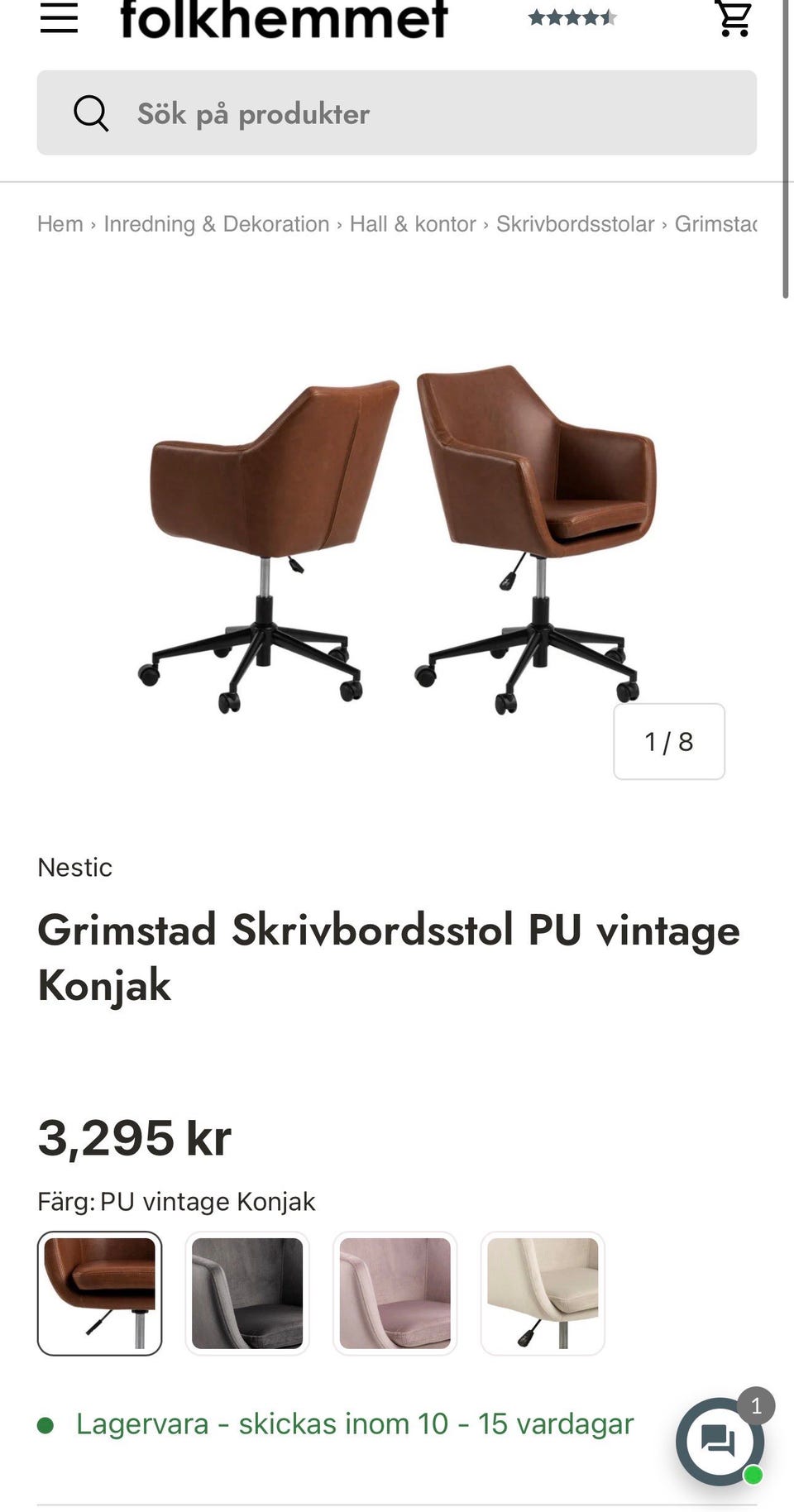
Task: Pick the pink chair color swatch
Action: [x=395, y=1294]
